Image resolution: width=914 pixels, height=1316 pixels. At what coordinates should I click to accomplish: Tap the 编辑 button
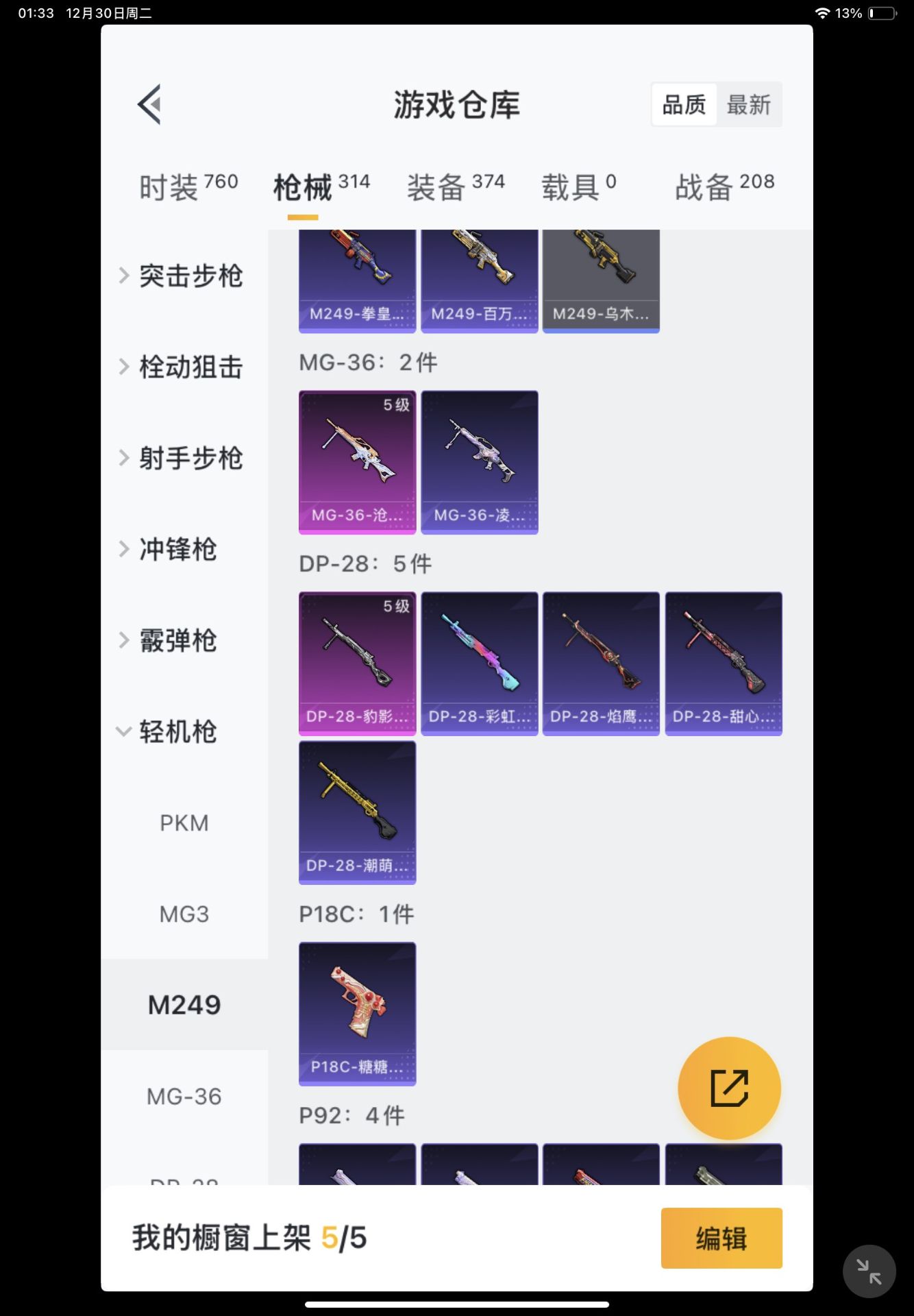[x=721, y=1238]
